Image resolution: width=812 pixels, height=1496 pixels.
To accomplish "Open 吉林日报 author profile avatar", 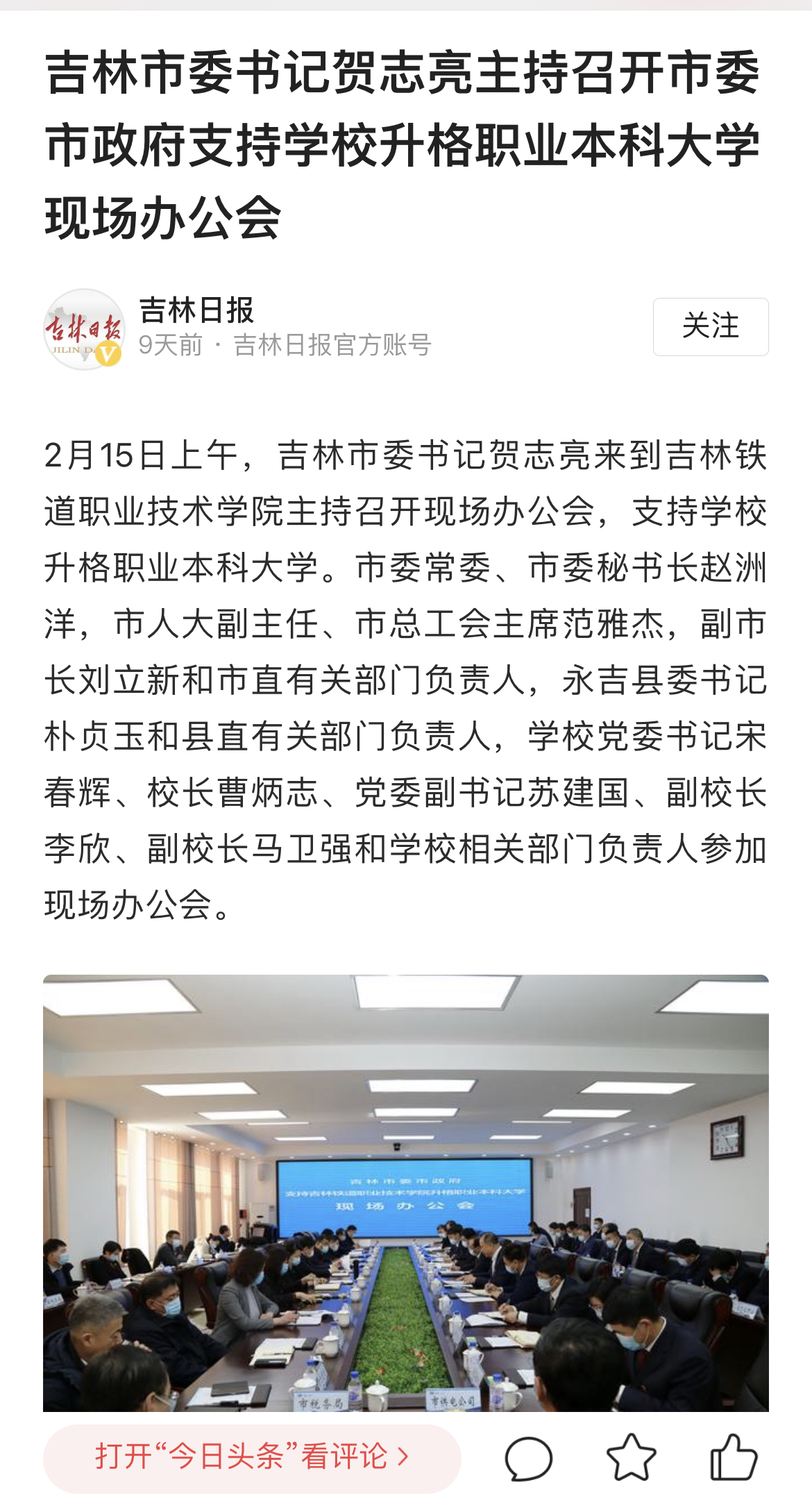I will point(84,328).
